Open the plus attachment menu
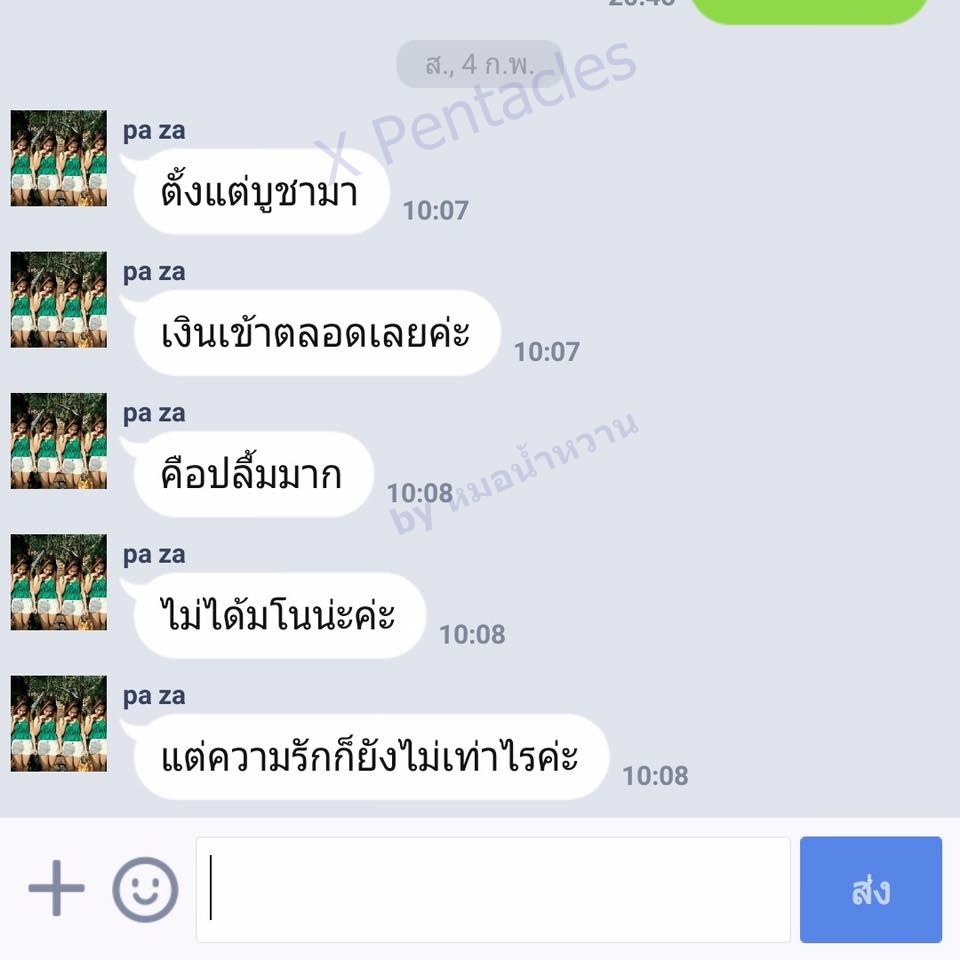 tap(56, 888)
